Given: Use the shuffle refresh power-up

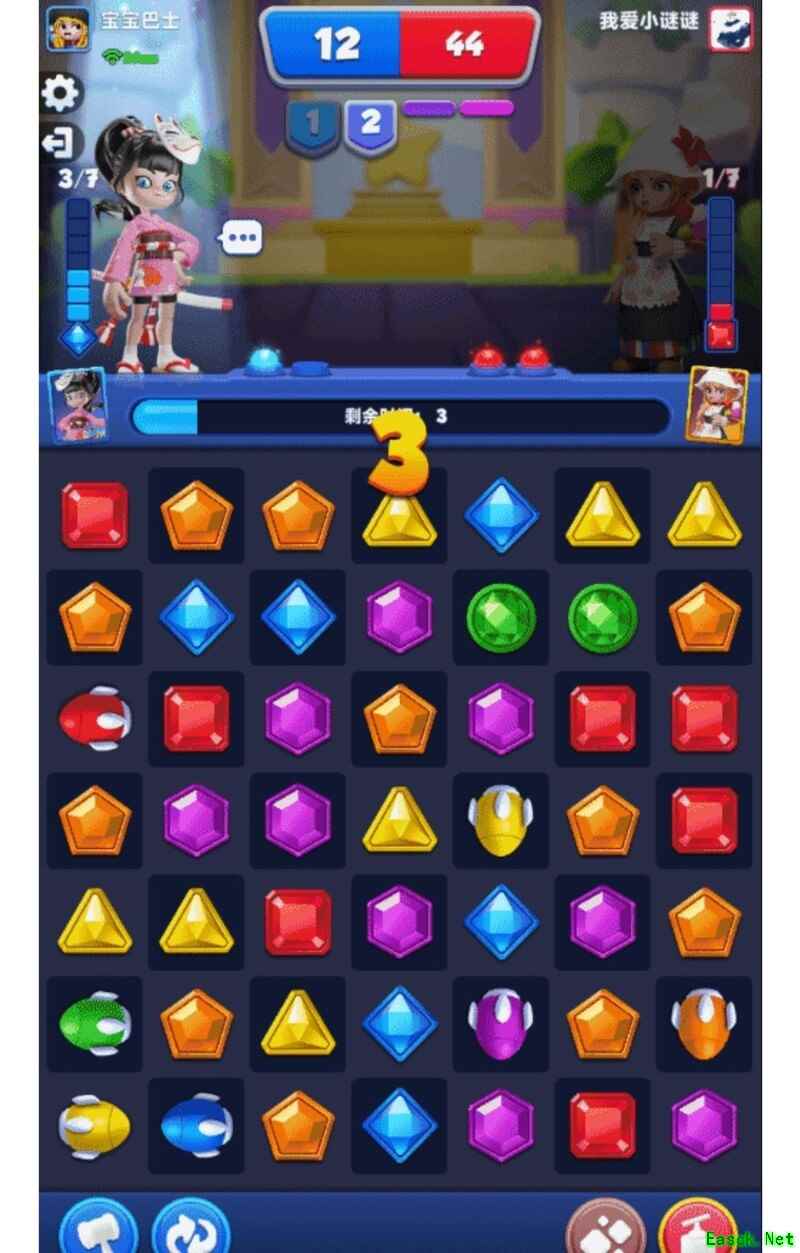Looking at the screenshot, I should pyautogui.click(x=190, y=1226).
